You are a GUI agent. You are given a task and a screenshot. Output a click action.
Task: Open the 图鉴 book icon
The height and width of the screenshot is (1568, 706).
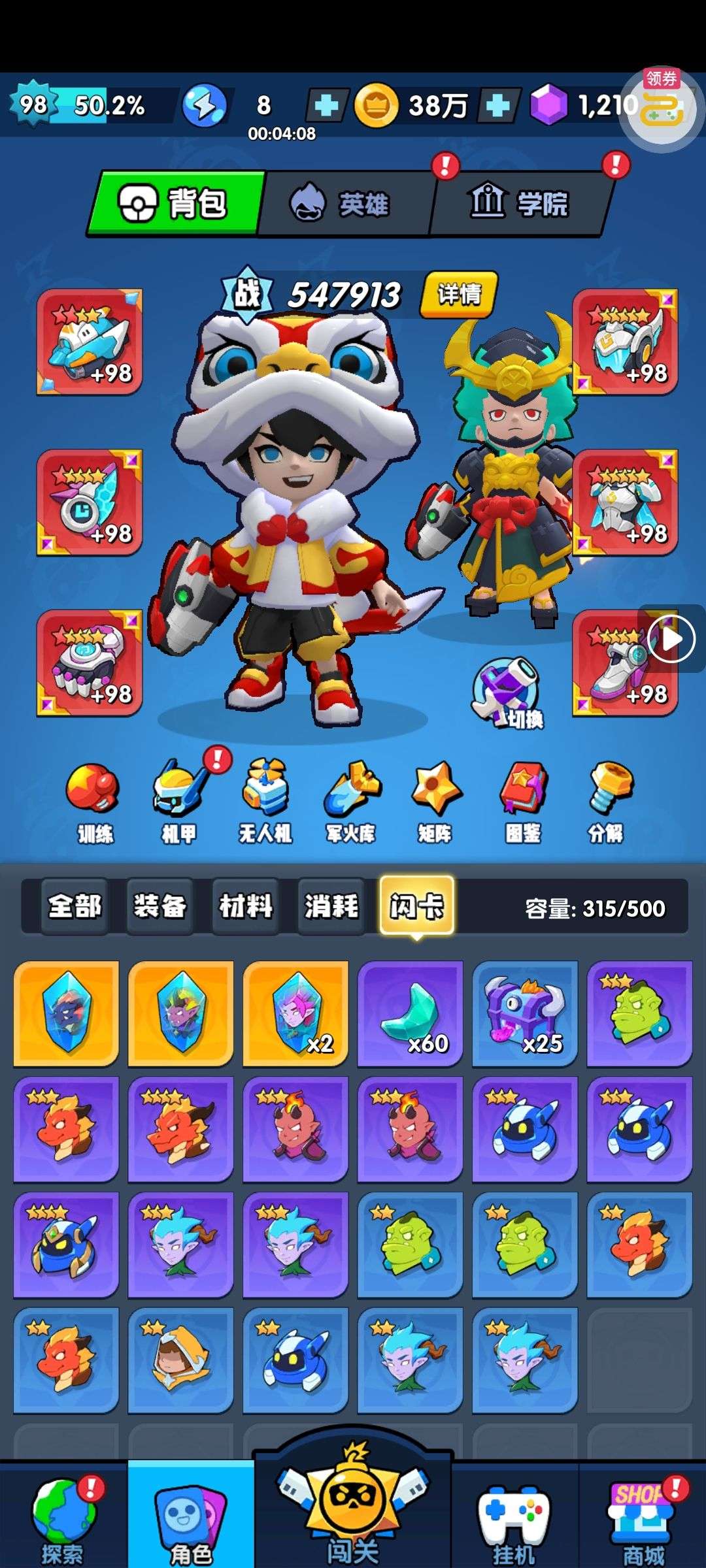point(523,804)
